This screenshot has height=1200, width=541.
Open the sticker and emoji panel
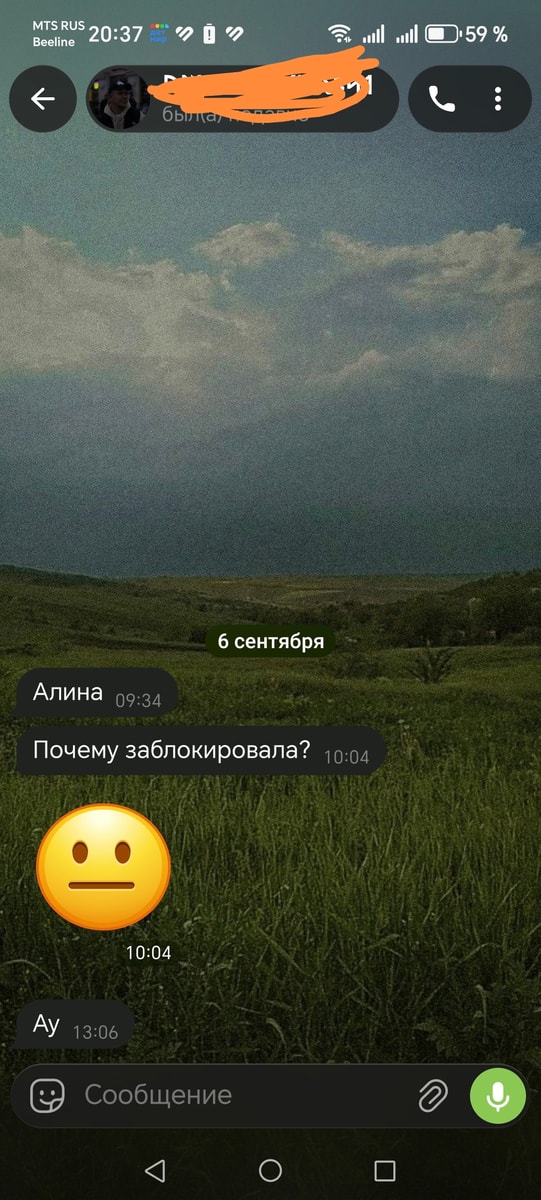[47, 1096]
